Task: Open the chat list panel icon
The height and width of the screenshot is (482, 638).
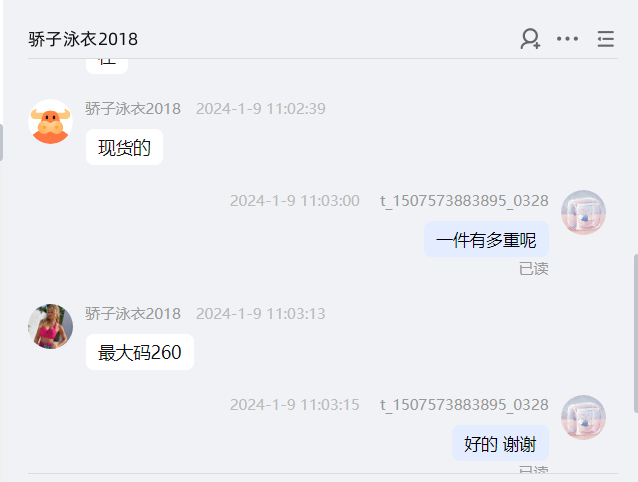Action: [605, 39]
